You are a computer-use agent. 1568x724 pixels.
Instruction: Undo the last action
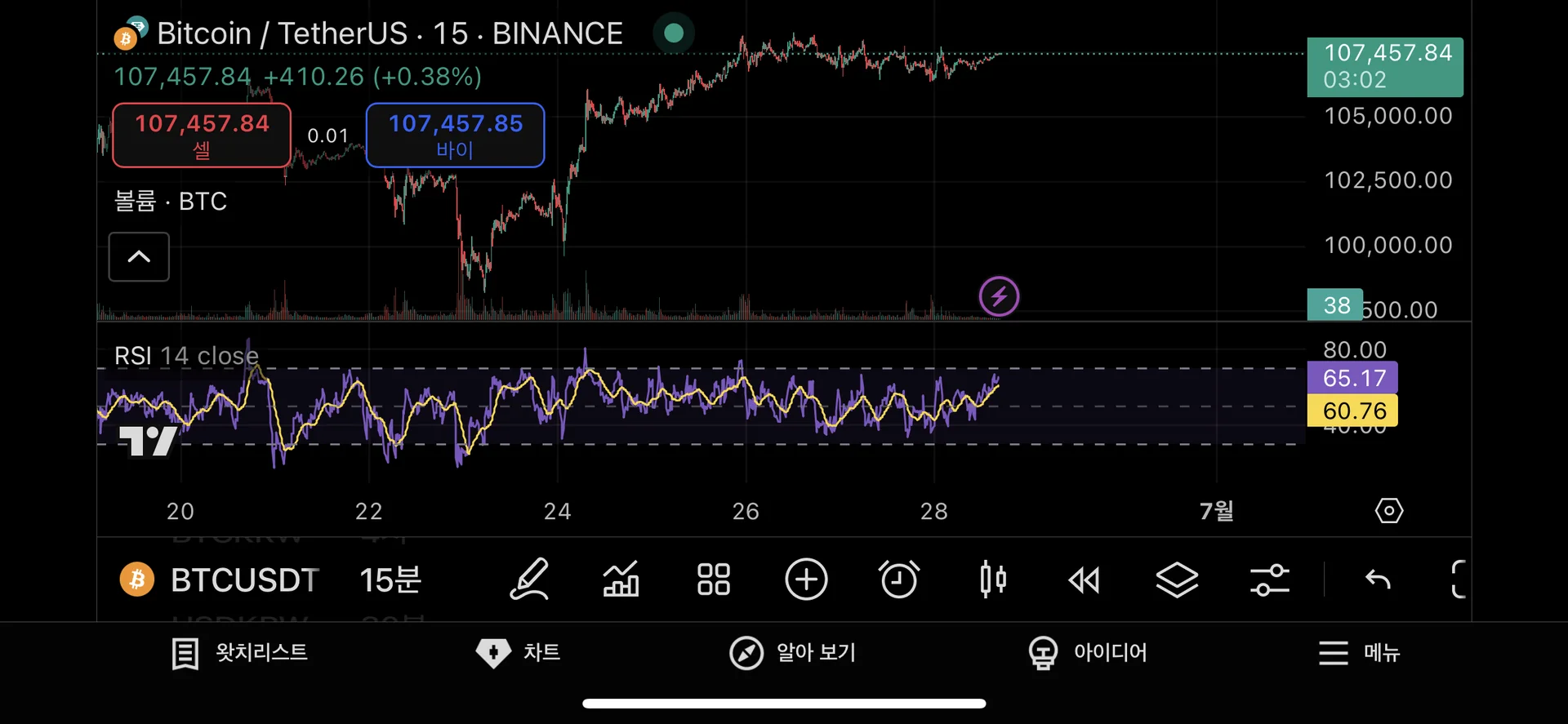coord(1378,580)
